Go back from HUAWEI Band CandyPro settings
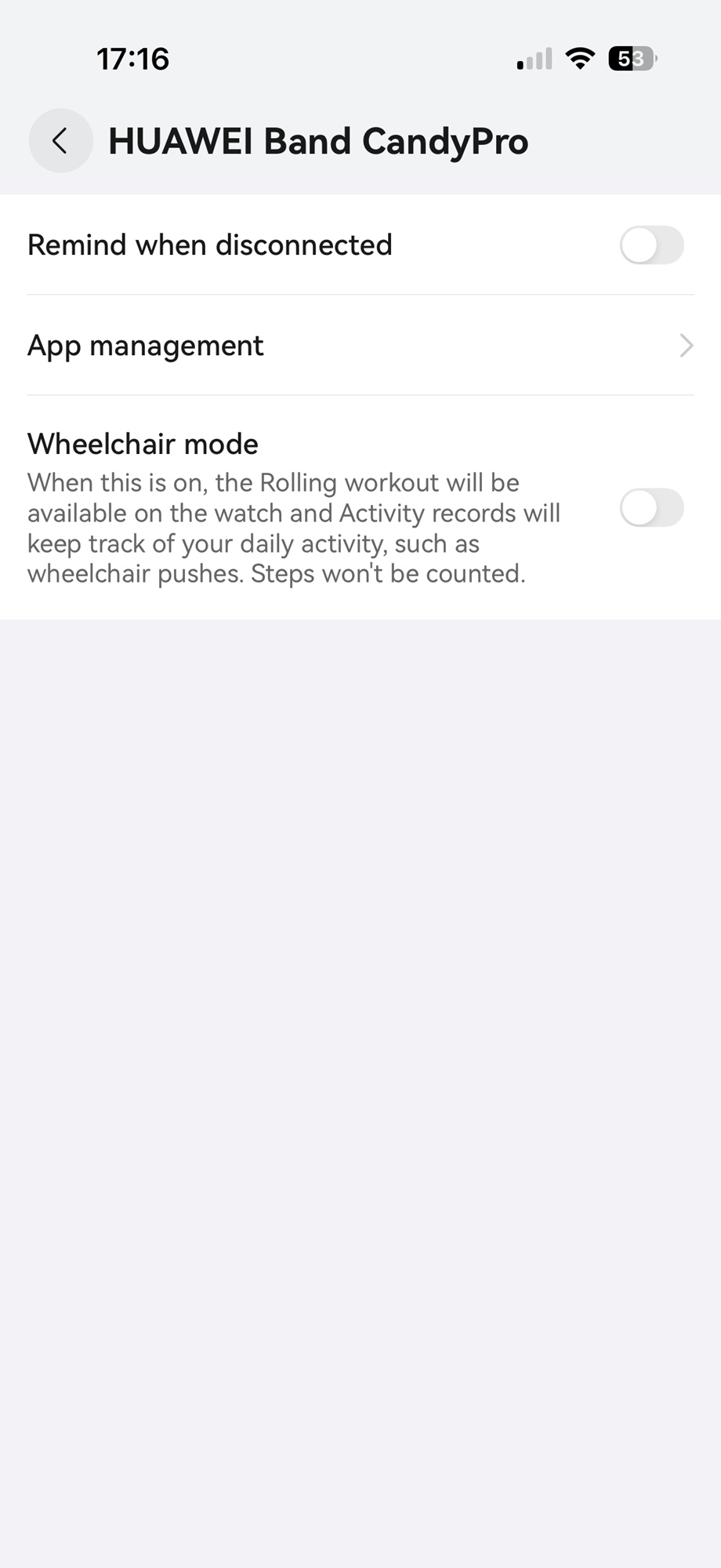Viewport: 721px width, 1568px height. click(60, 141)
